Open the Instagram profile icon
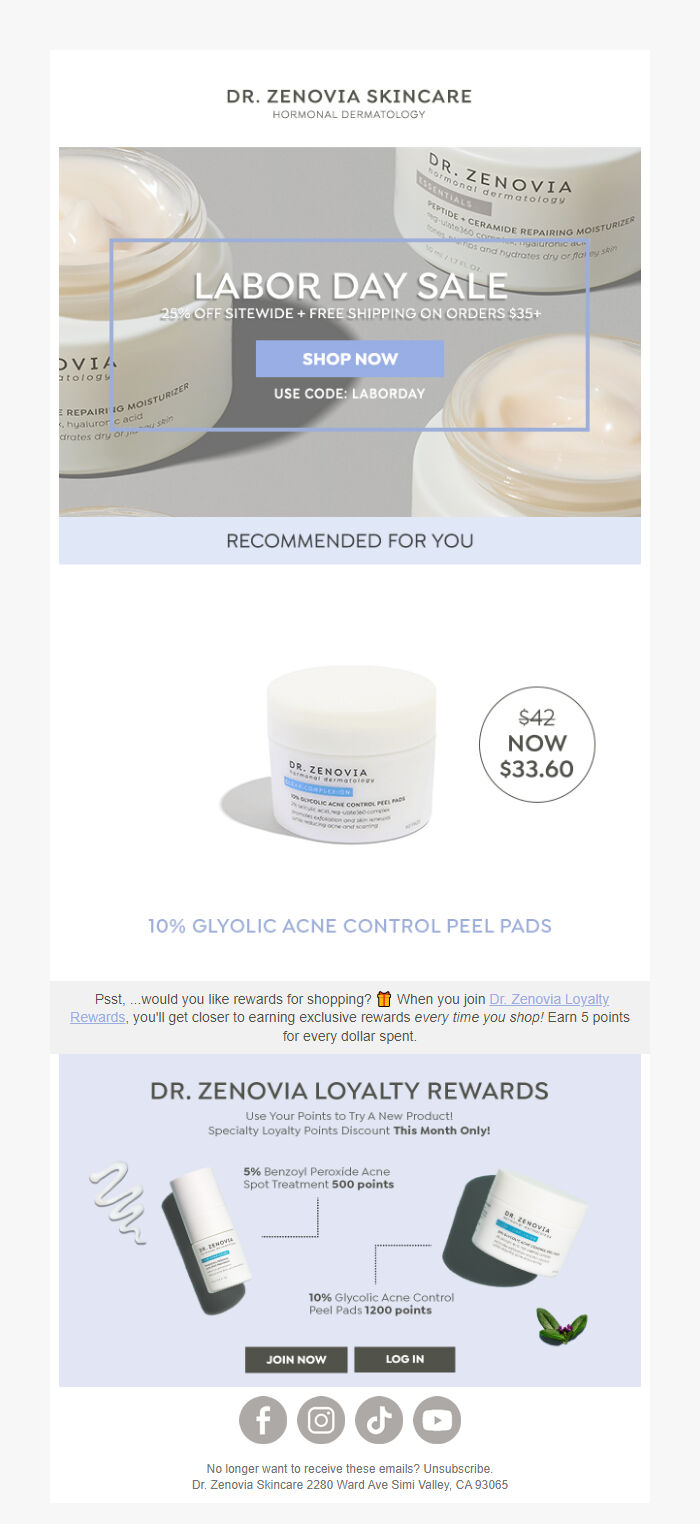Image resolution: width=700 pixels, height=1524 pixels. (x=321, y=1420)
